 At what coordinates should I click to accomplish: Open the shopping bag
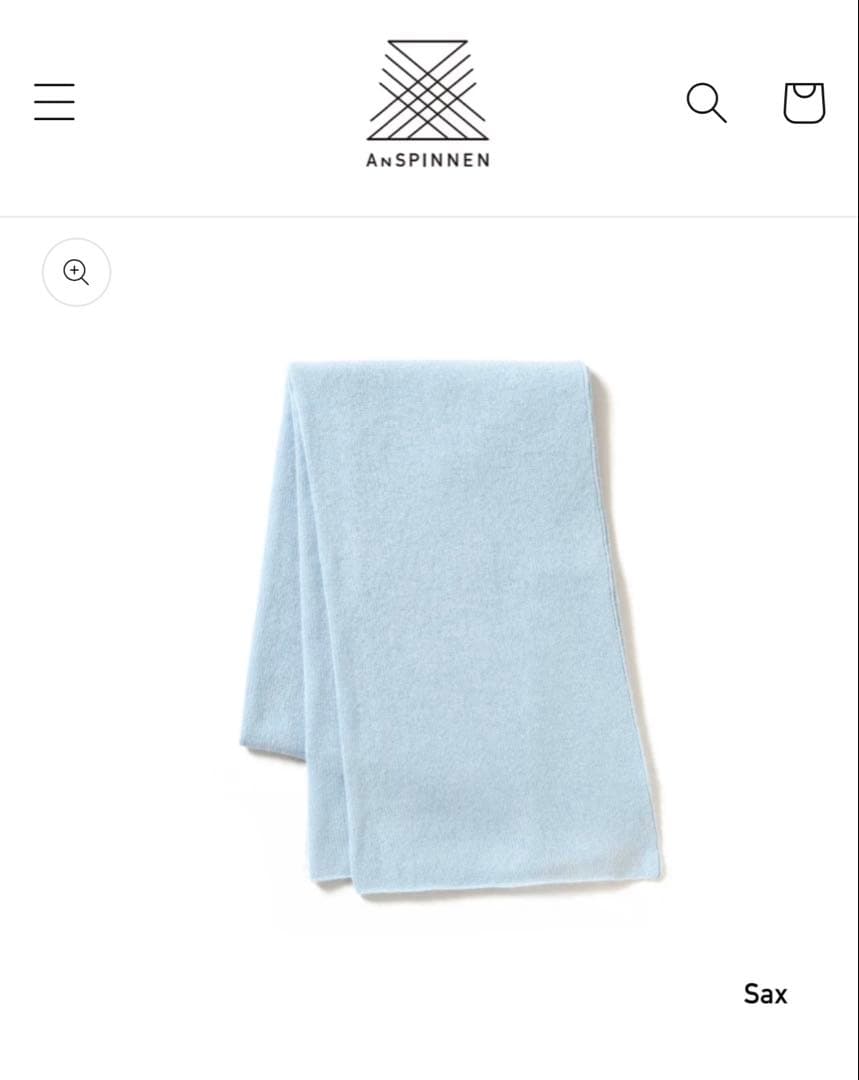tap(803, 102)
